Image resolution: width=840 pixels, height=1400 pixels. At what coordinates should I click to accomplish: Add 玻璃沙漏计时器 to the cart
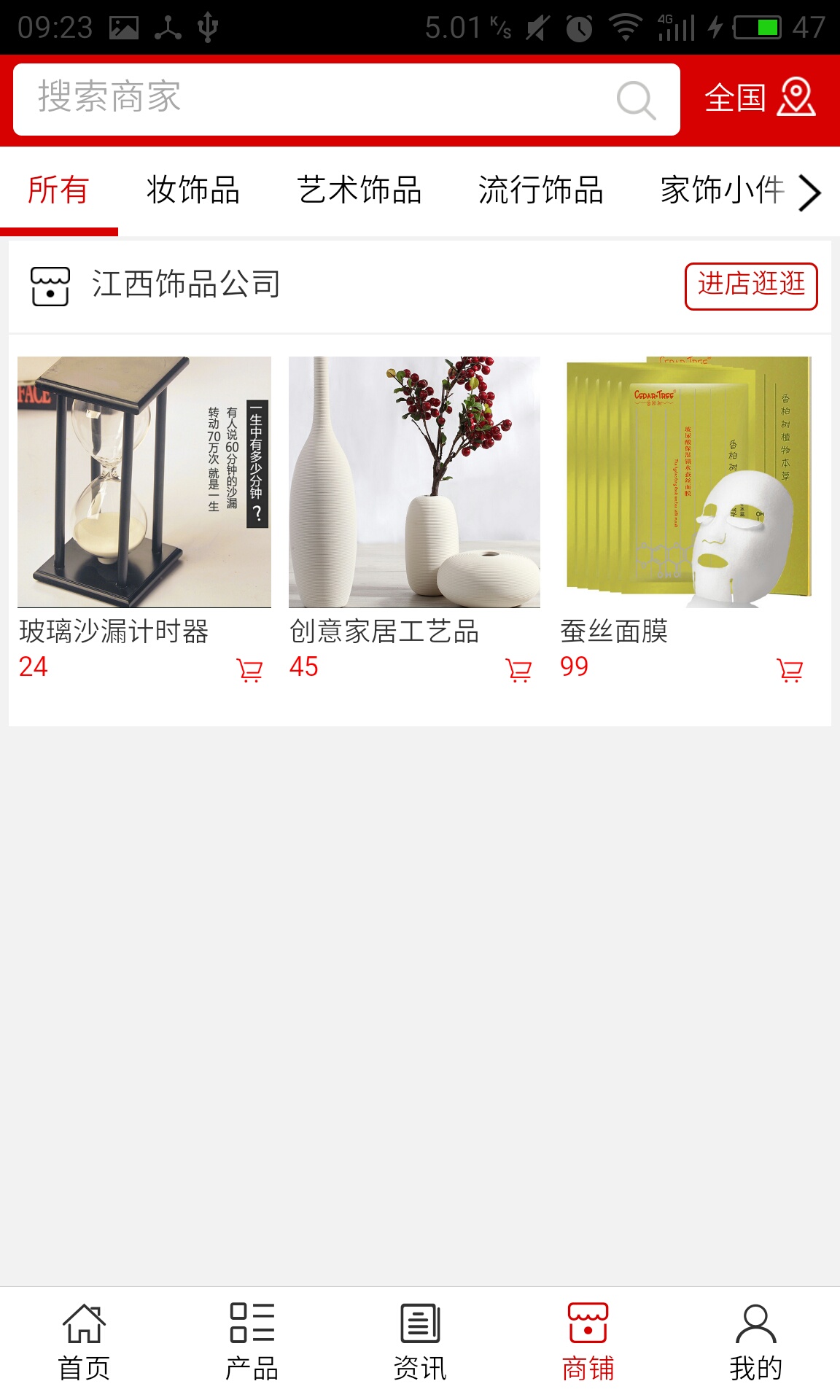249,669
